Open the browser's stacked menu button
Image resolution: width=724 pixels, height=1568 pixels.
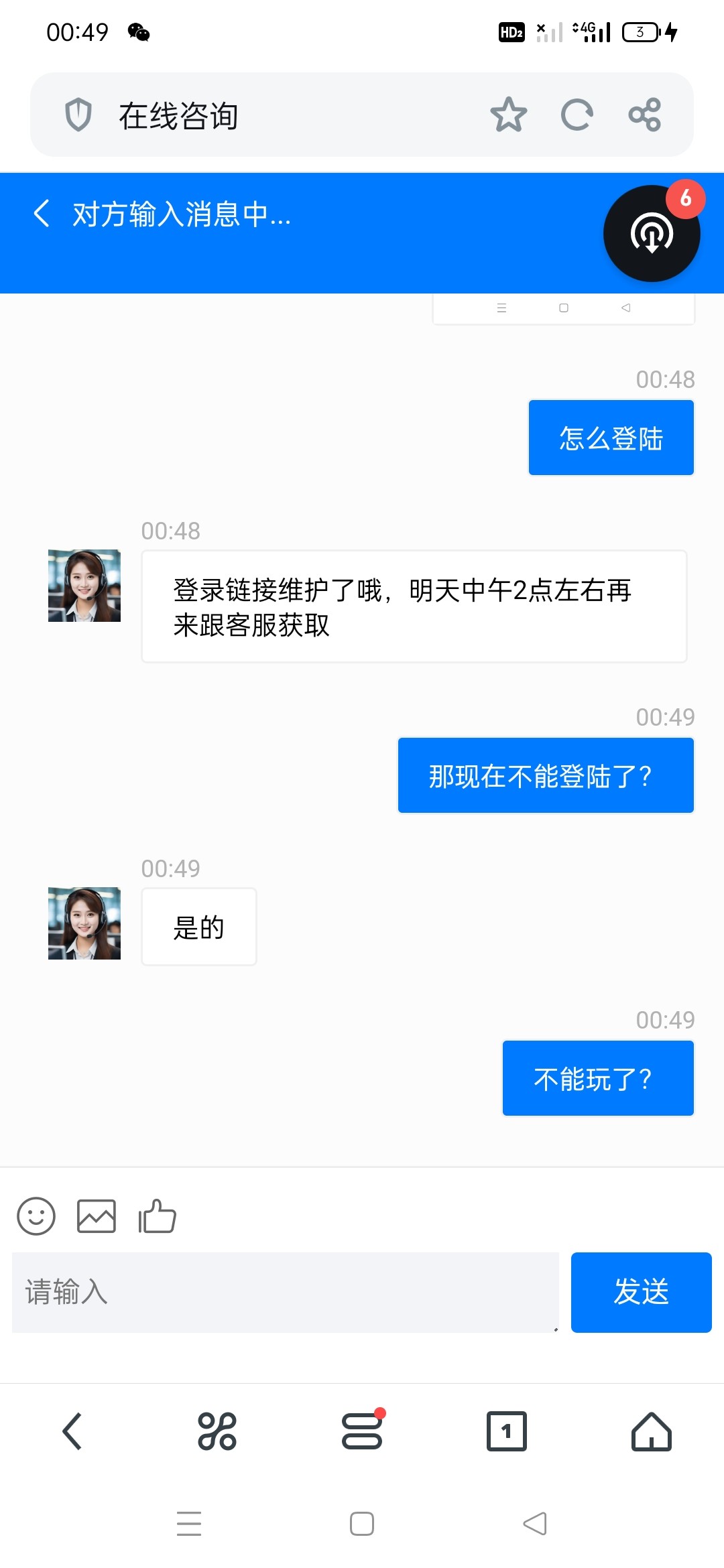(362, 1431)
